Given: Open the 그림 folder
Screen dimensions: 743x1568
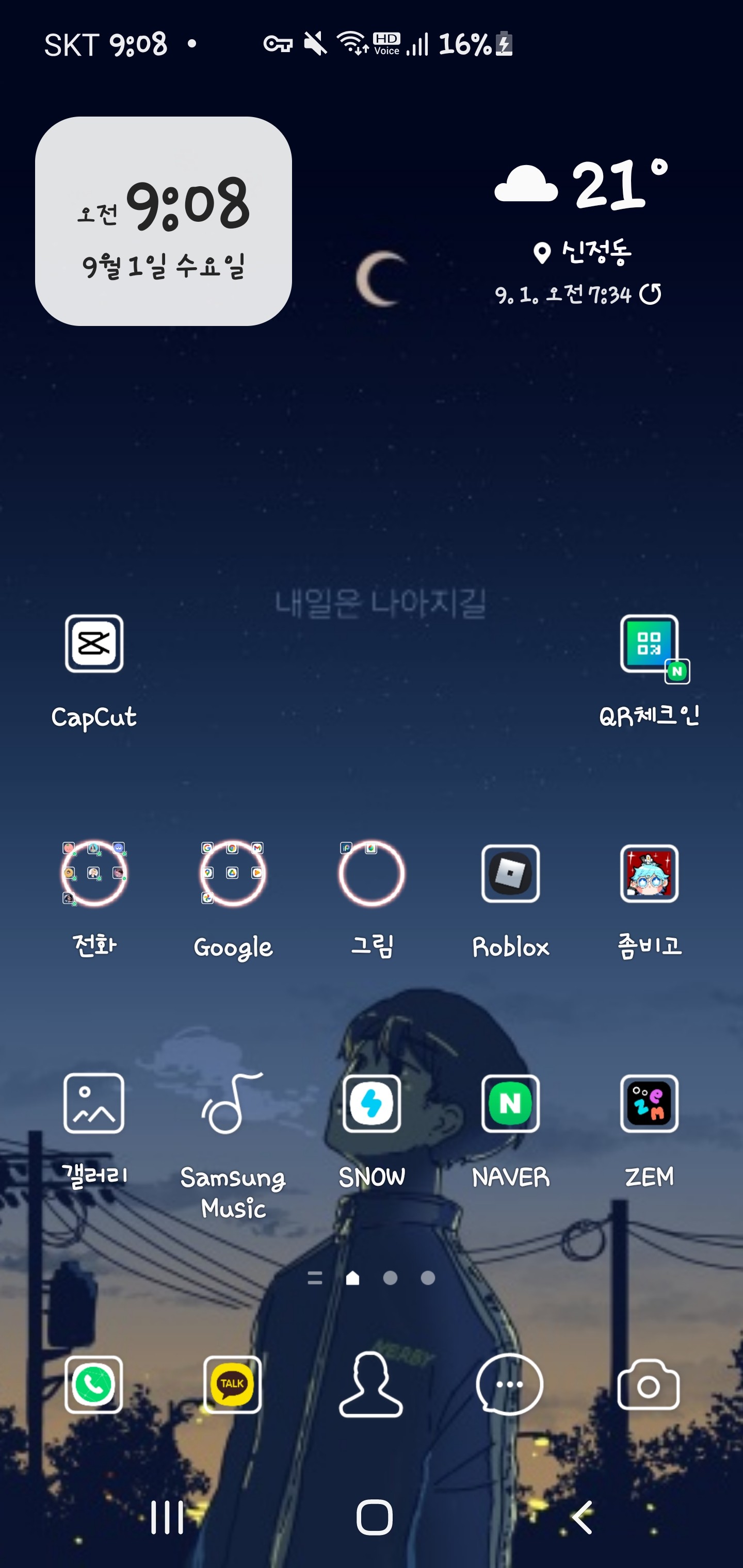Looking at the screenshot, I should point(372,874).
